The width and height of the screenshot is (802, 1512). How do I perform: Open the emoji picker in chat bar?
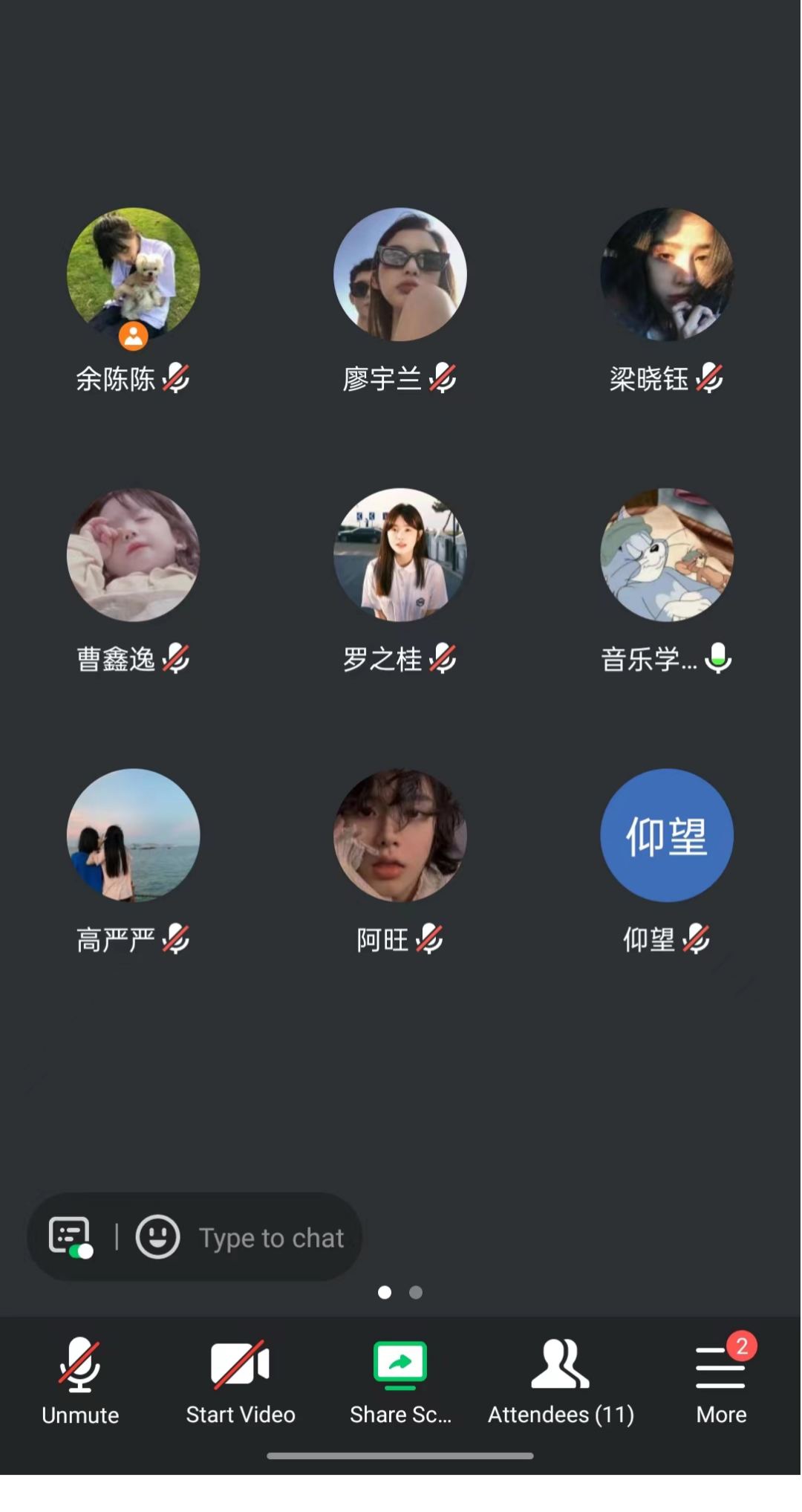tap(157, 1237)
